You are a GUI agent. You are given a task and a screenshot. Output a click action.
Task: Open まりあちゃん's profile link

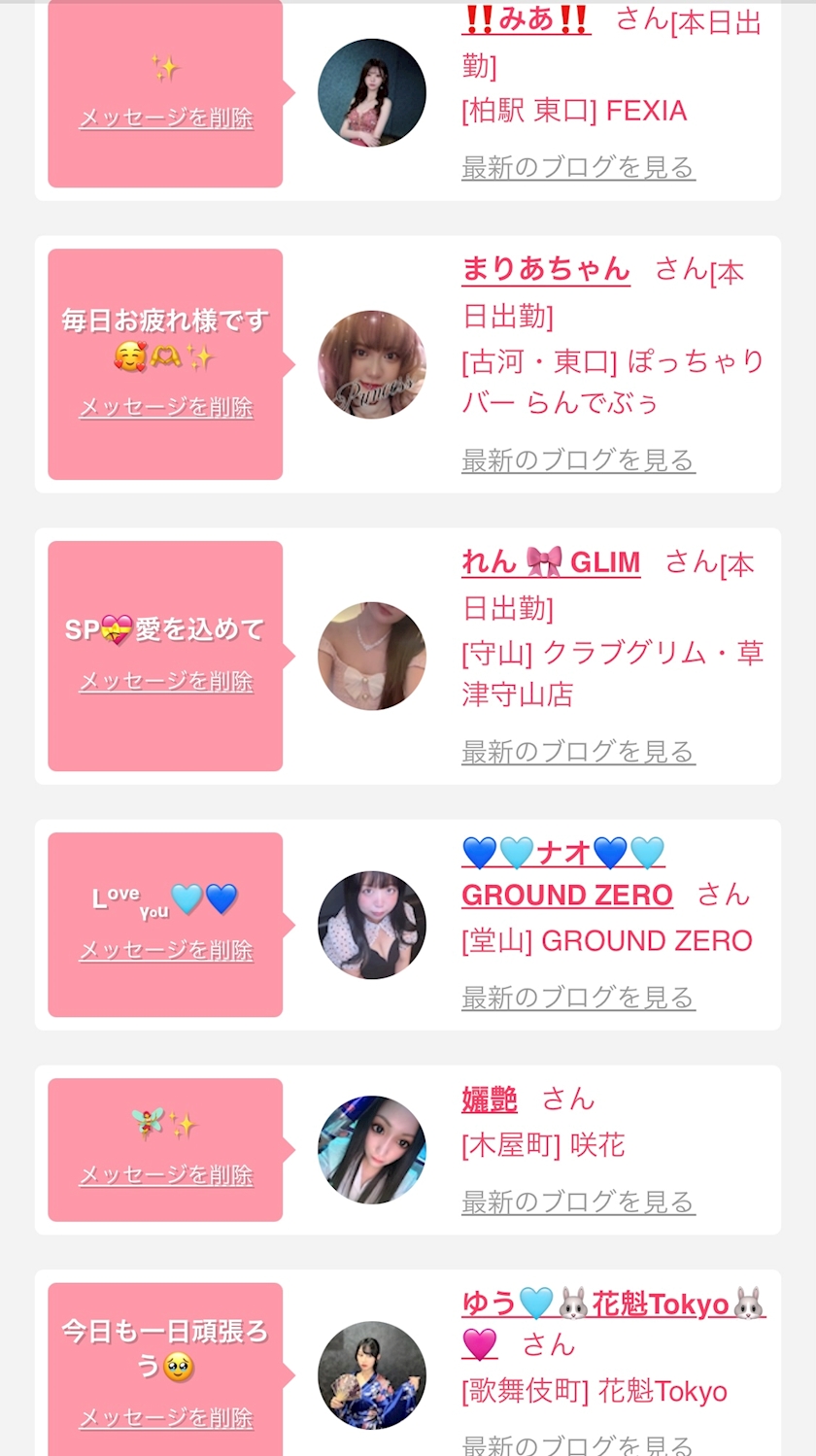pyautogui.click(x=546, y=269)
